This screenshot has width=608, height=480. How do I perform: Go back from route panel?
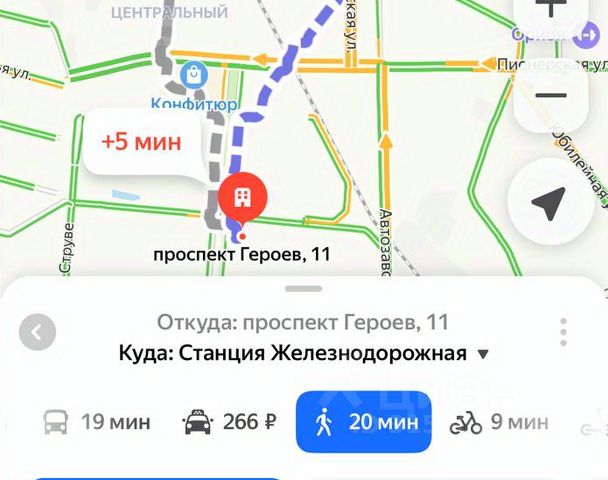(x=37, y=333)
